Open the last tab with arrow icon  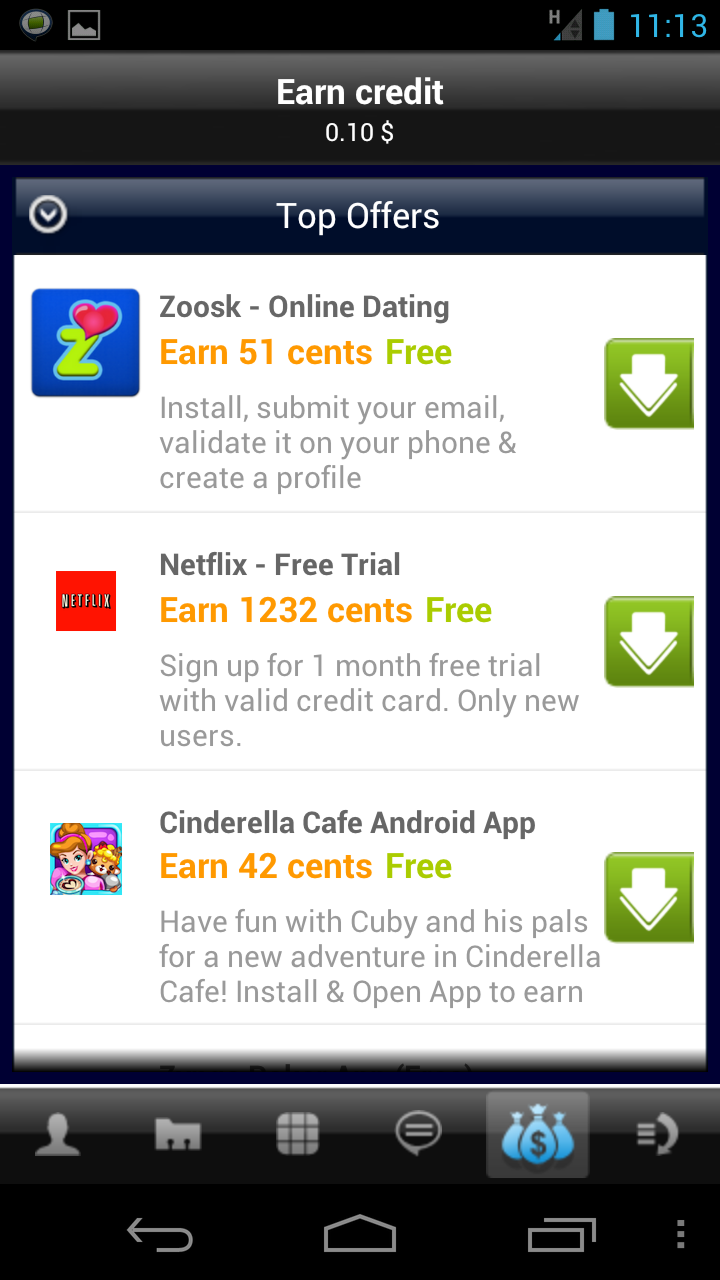[x=658, y=1135]
